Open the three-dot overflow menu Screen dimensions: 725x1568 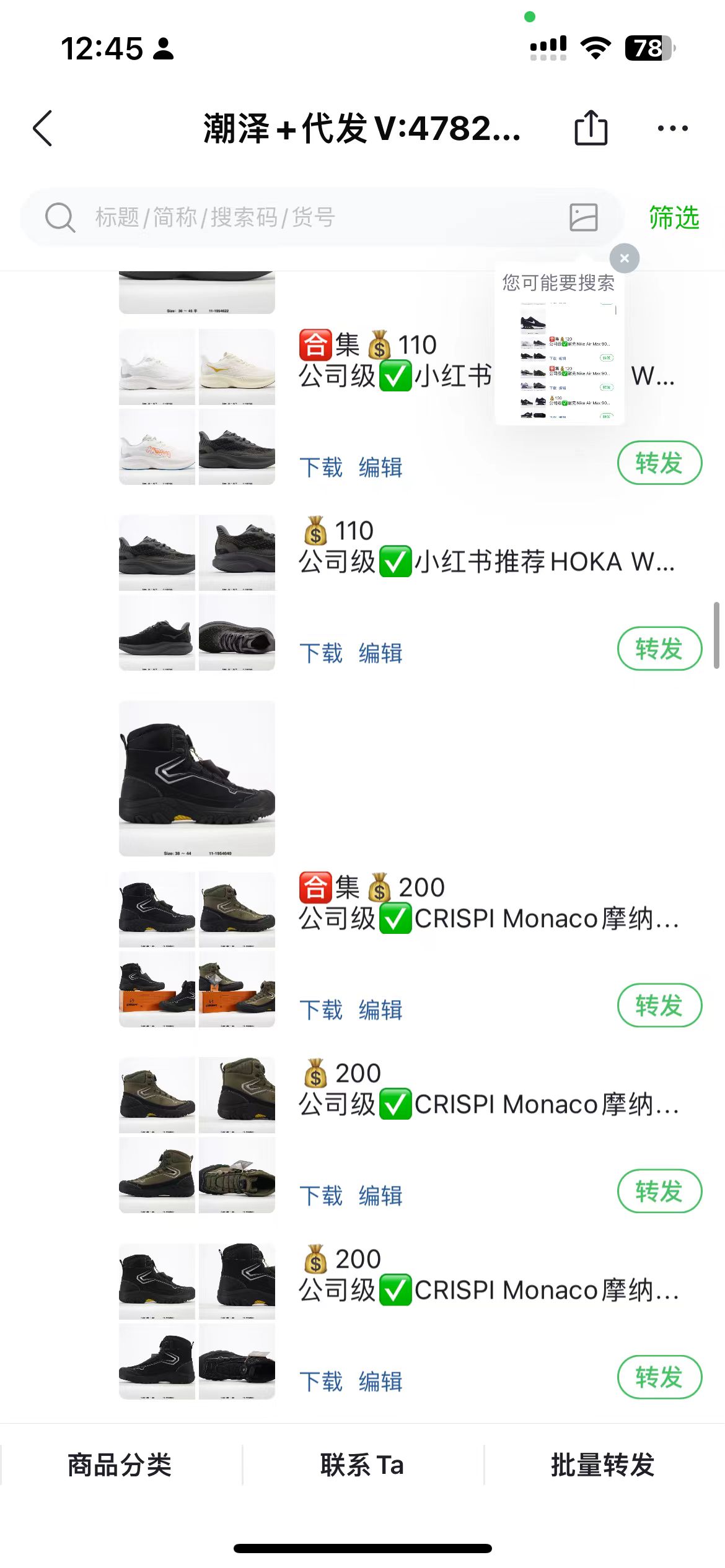672,129
